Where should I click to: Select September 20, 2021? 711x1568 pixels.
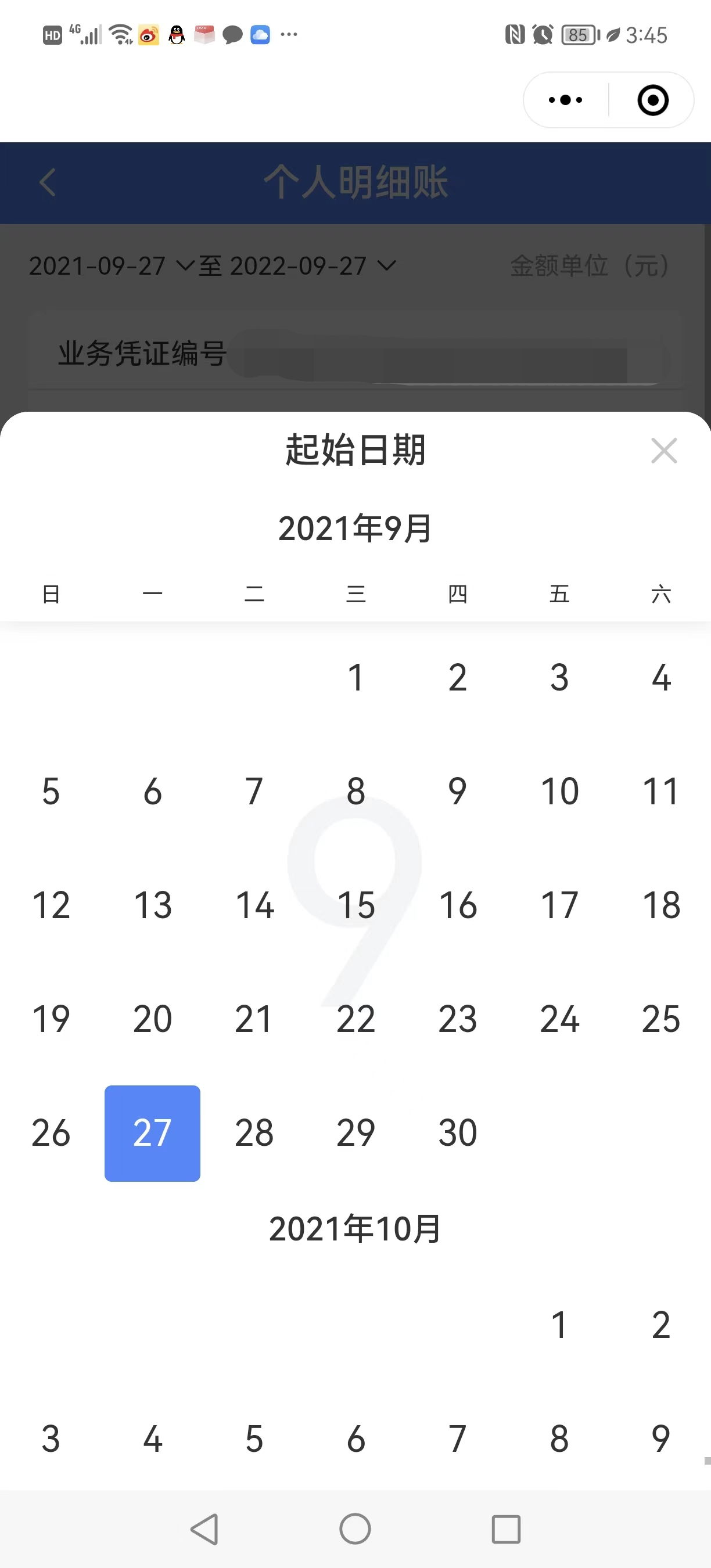click(152, 1019)
